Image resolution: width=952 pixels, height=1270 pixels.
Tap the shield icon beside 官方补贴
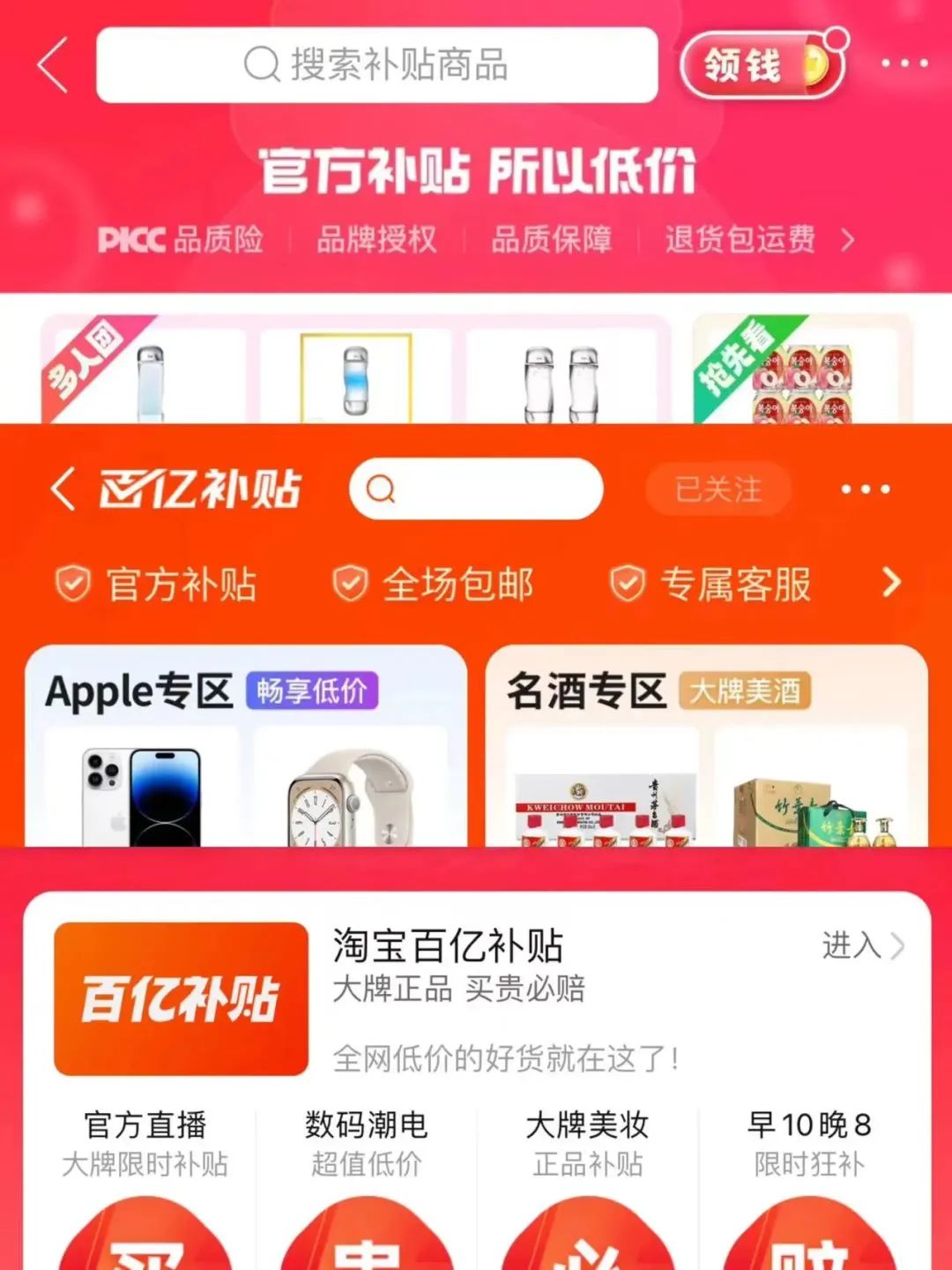click(x=74, y=582)
